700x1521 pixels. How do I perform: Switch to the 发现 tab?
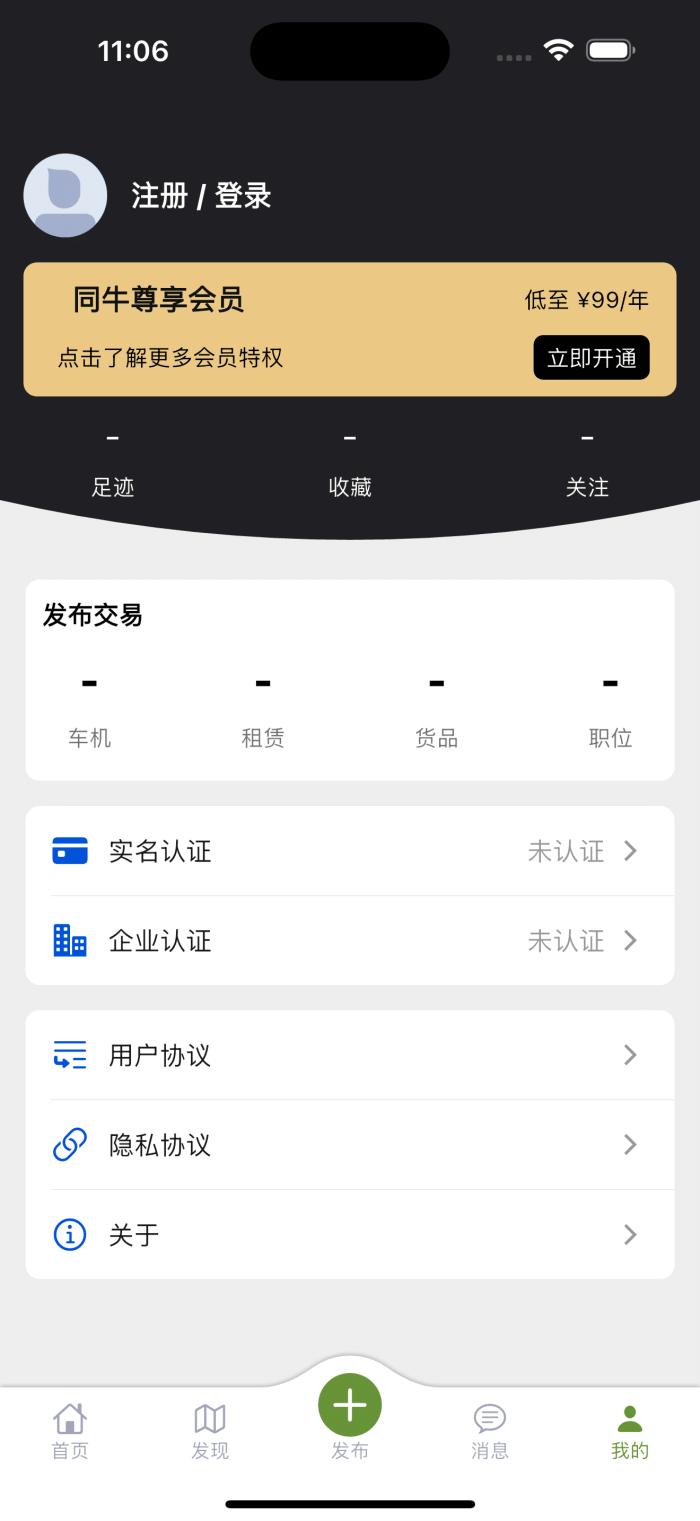pyautogui.click(x=210, y=1431)
